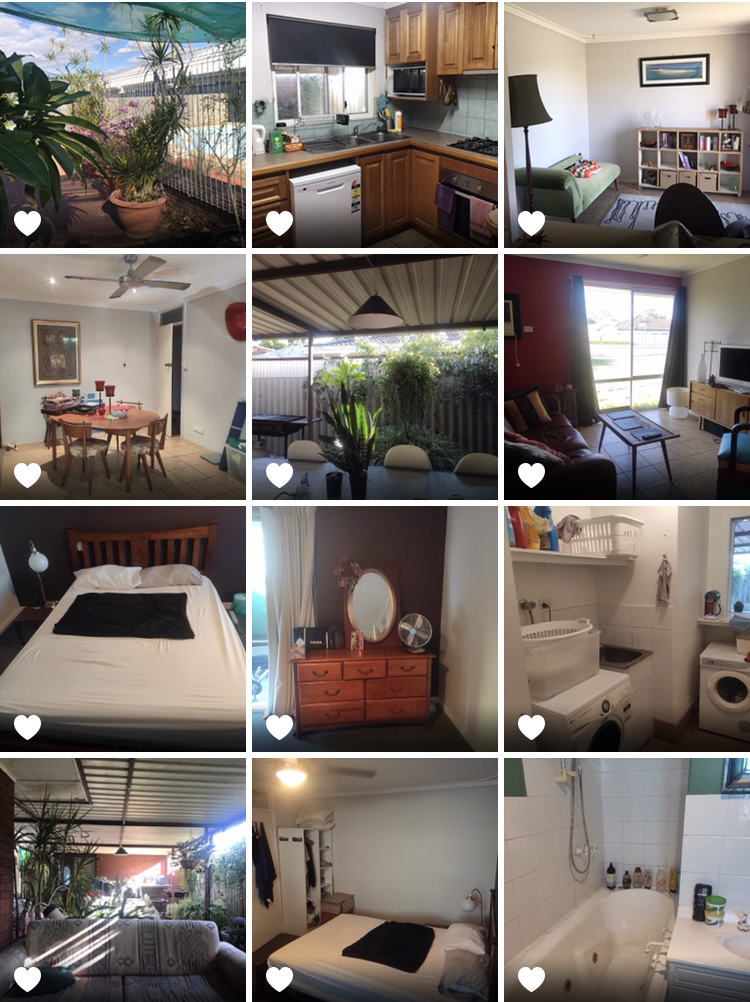This screenshot has width=750, height=1002.
Task: Open the bed with wooden headboard photo
Action: coord(122,628)
